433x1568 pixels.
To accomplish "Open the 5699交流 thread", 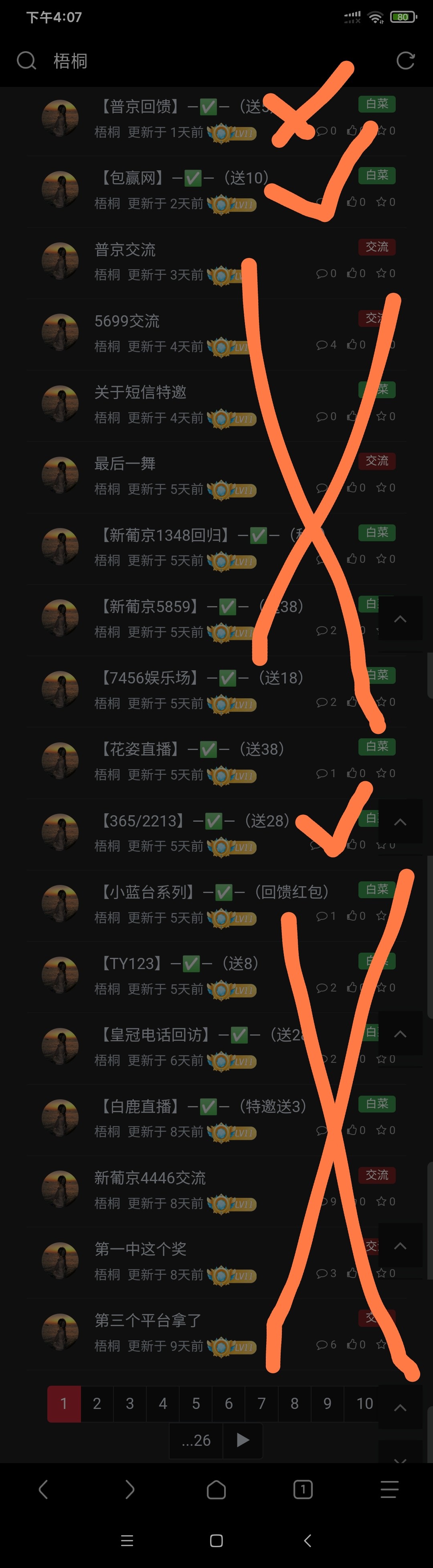I will point(127,321).
